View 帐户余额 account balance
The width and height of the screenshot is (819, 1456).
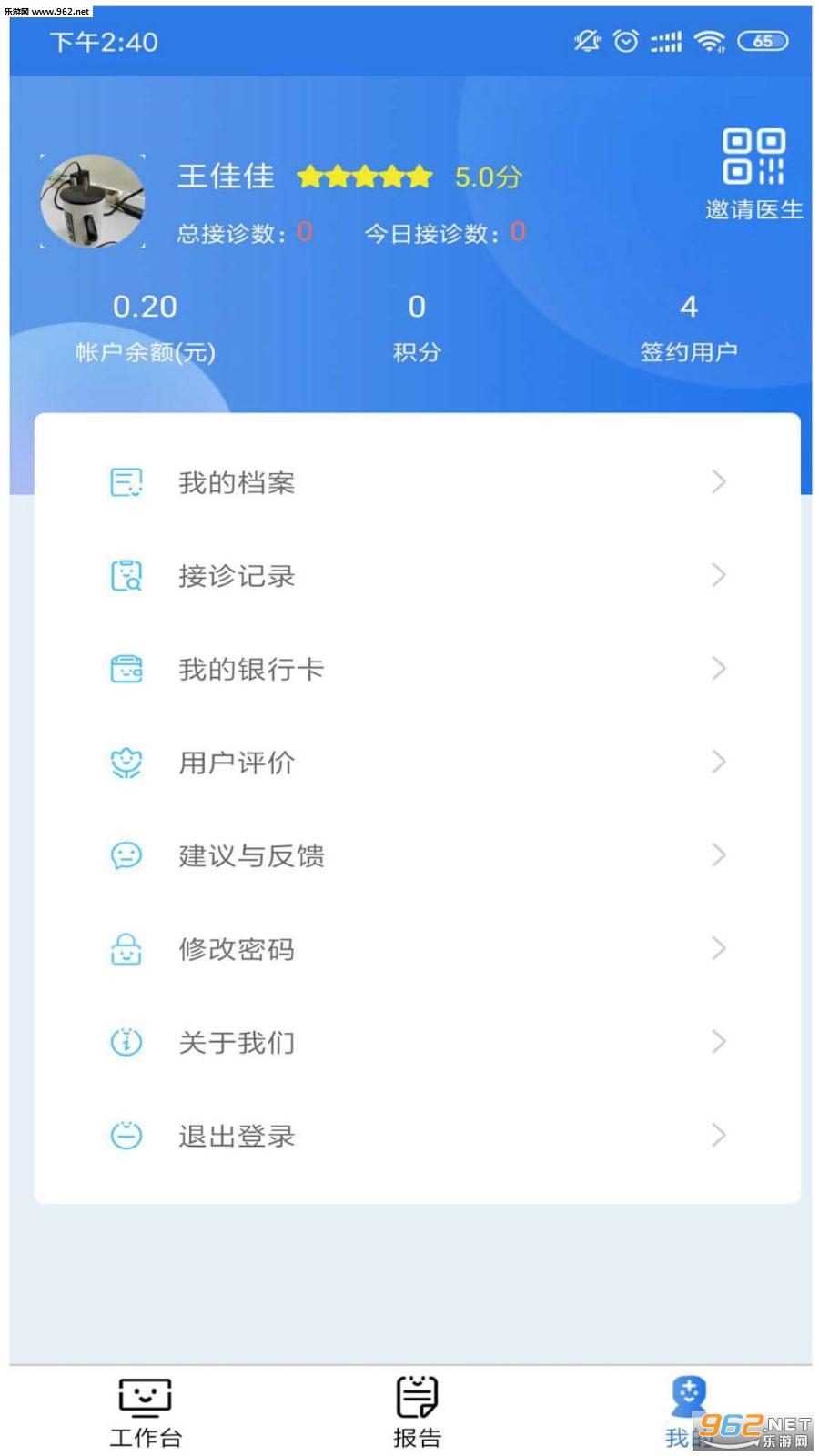tap(145, 328)
